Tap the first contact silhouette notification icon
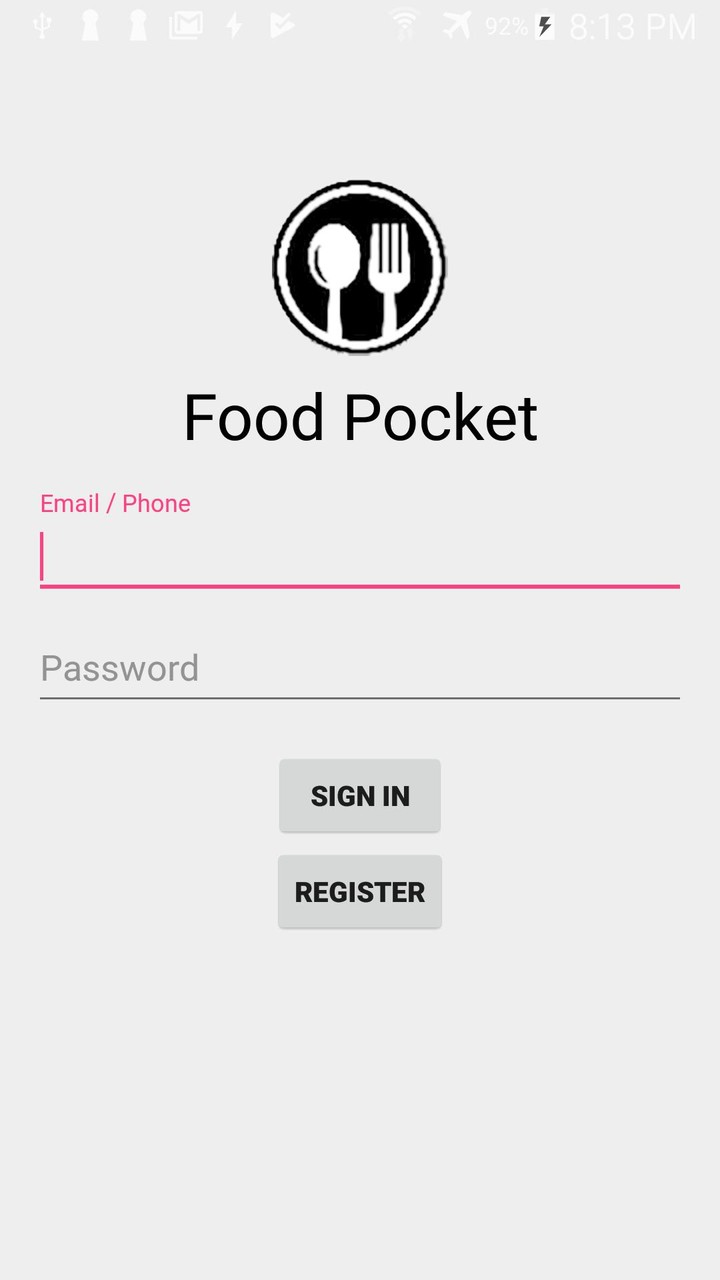The height and width of the screenshot is (1280, 720). pos(90,25)
